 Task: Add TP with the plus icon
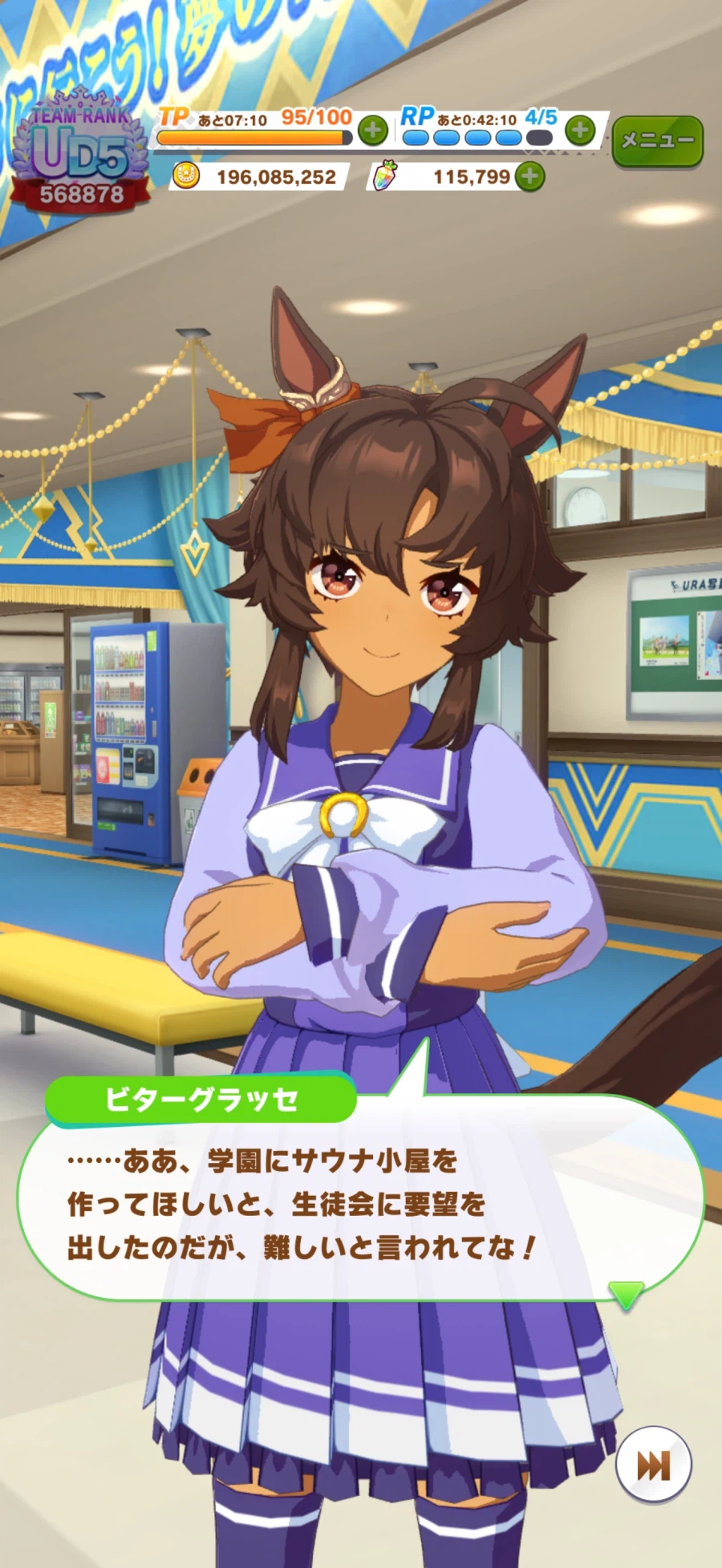[x=373, y=130]
